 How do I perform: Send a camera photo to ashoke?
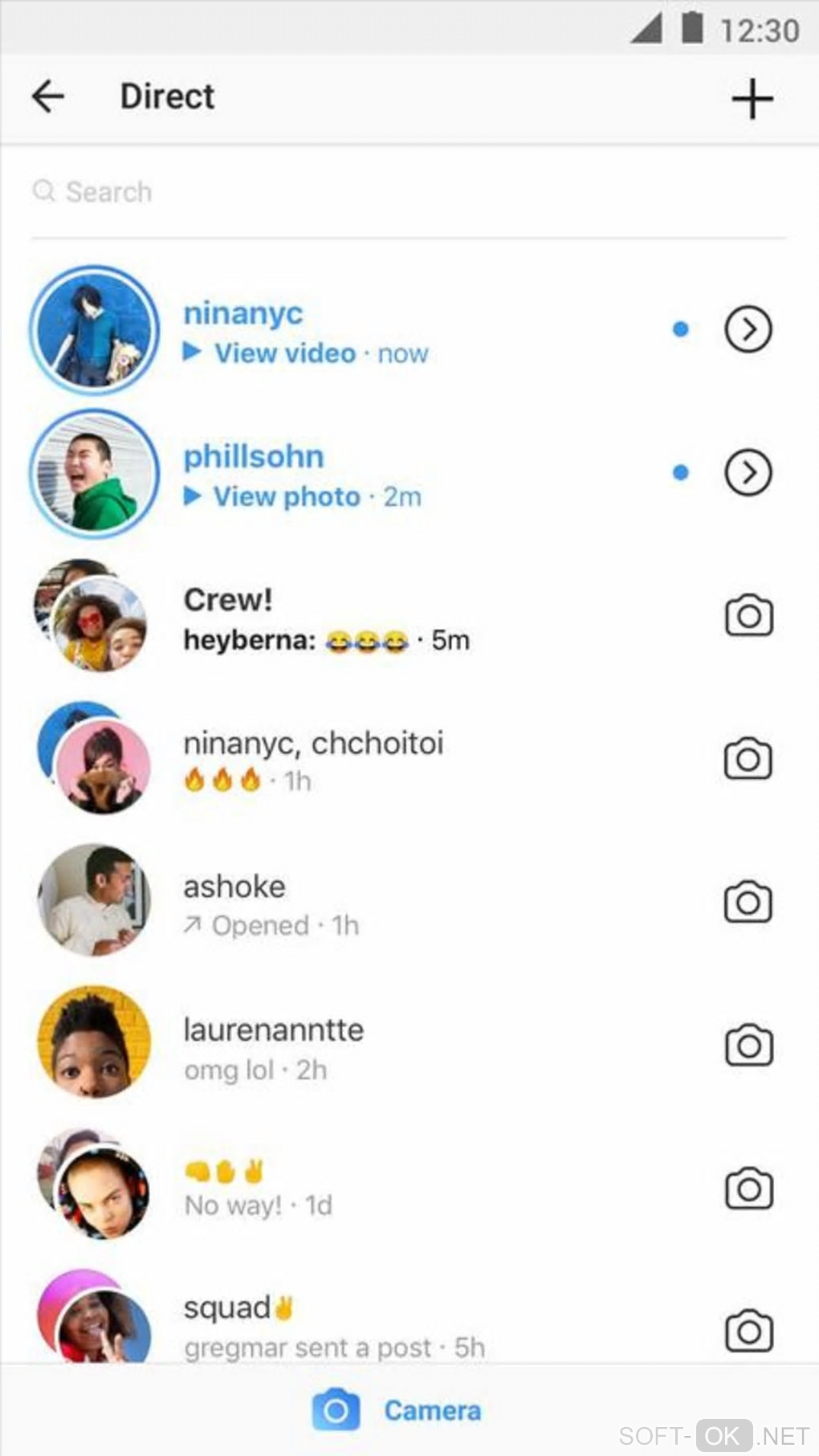coord(748,902)
